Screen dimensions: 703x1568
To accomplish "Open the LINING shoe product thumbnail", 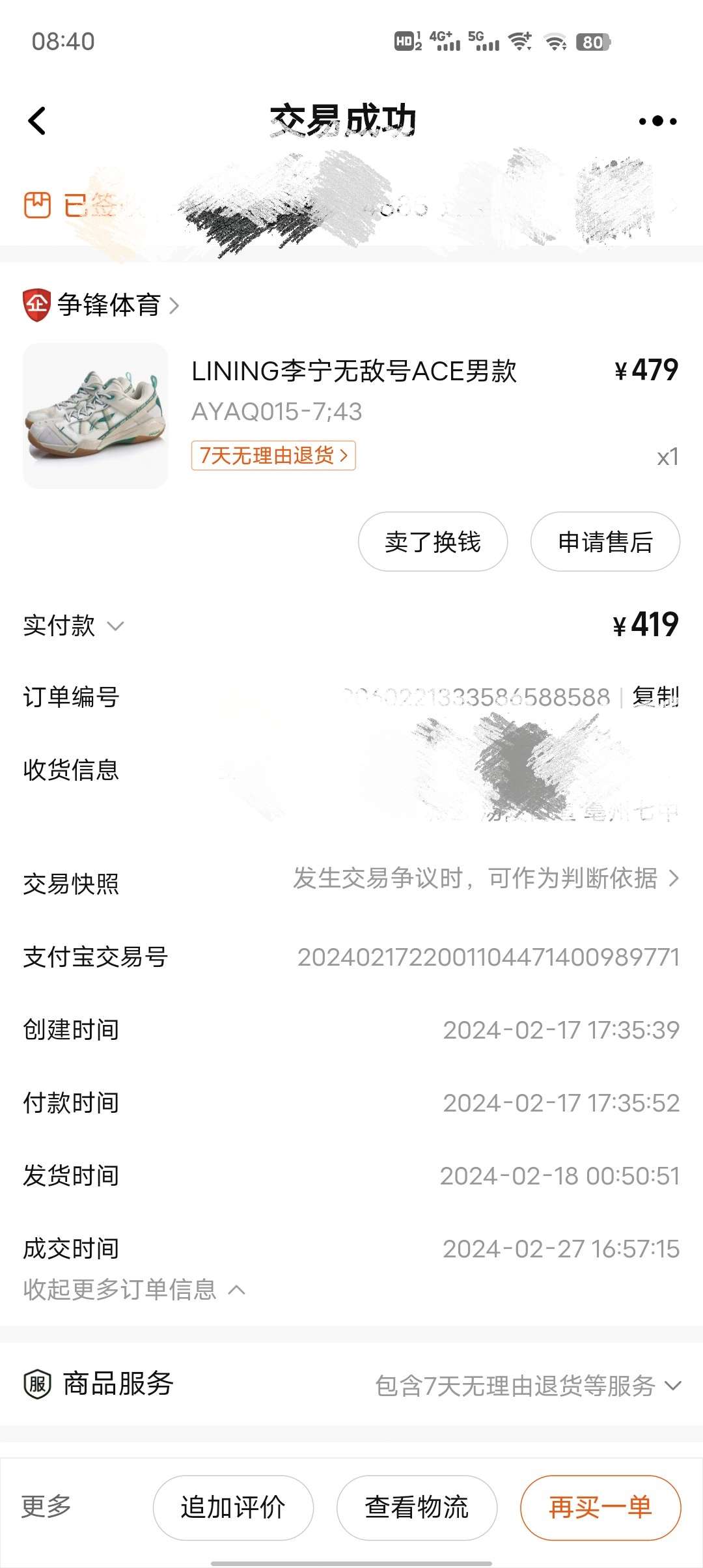I will 96,415.
